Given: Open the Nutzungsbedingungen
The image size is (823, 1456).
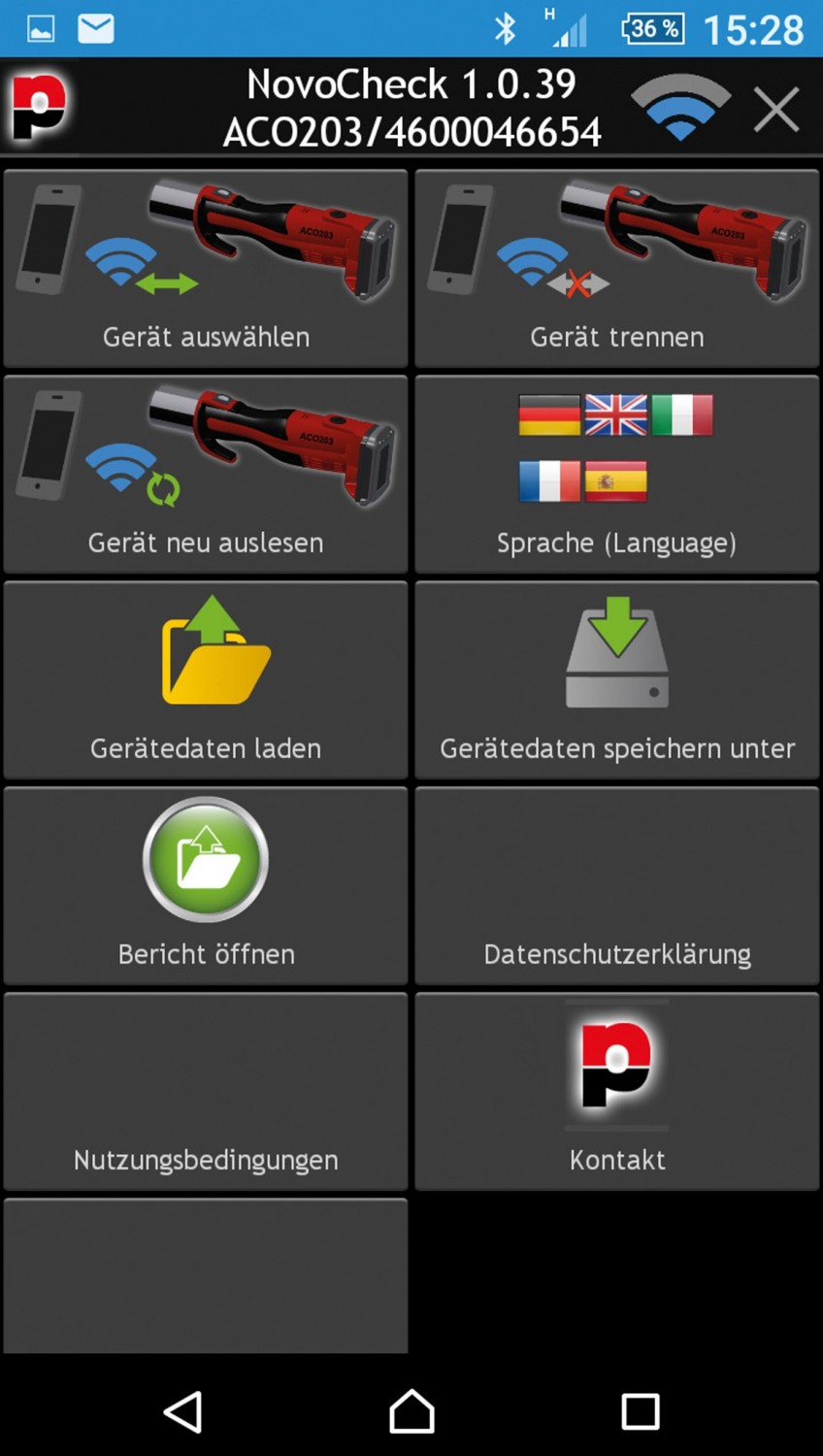Looking at the screenshot, I should [x=206, y=1092].
